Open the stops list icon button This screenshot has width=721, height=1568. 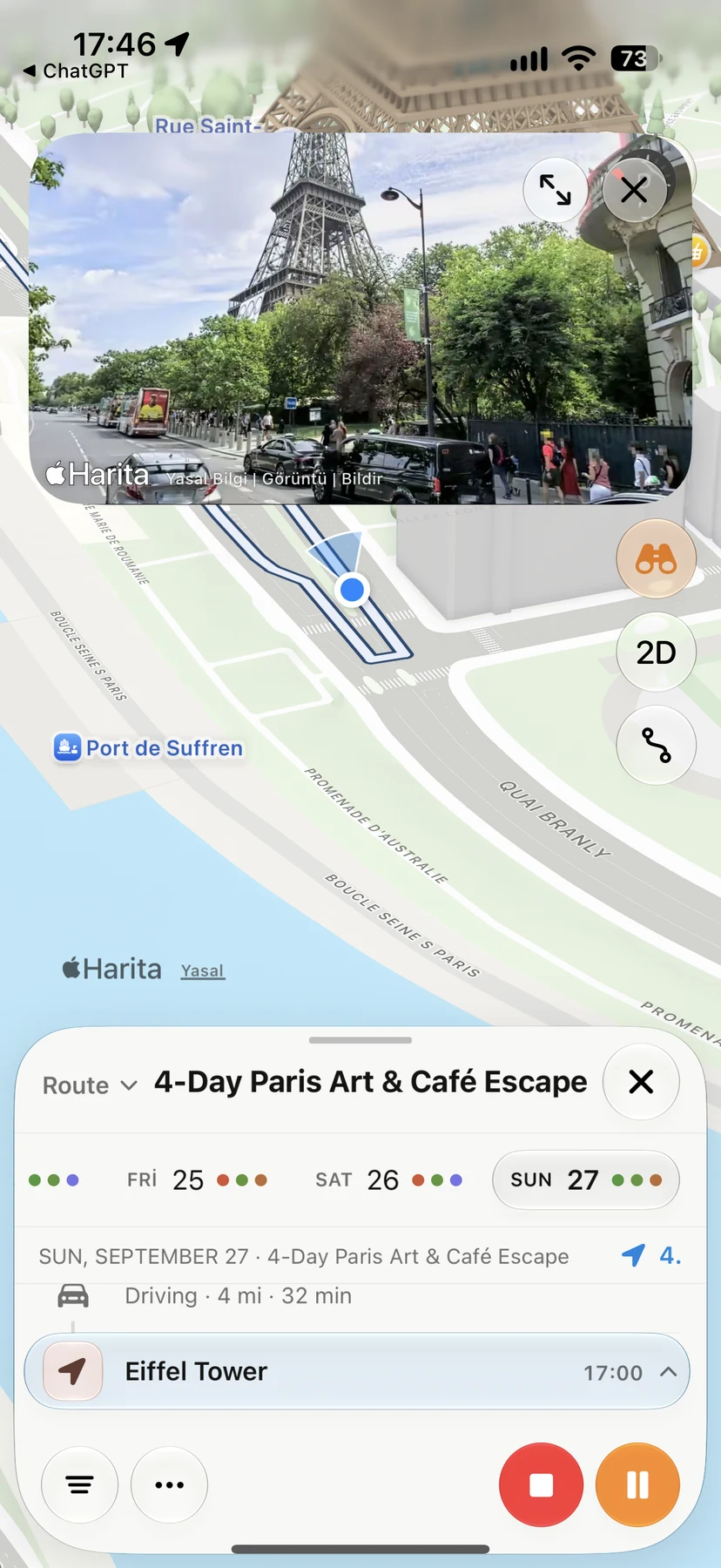[x=80, y=1485]
